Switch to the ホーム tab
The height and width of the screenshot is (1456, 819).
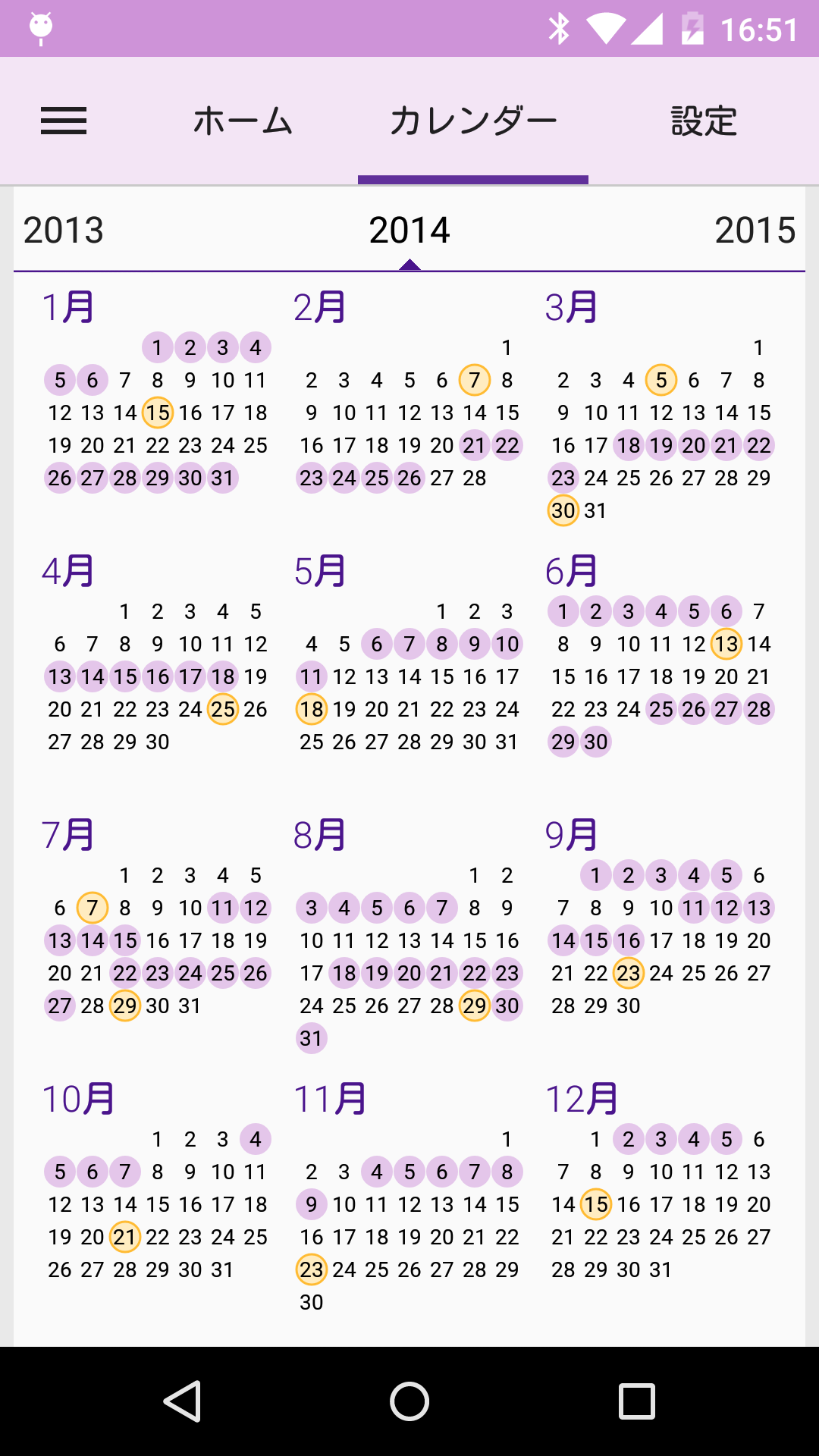(x=243, y=121)
